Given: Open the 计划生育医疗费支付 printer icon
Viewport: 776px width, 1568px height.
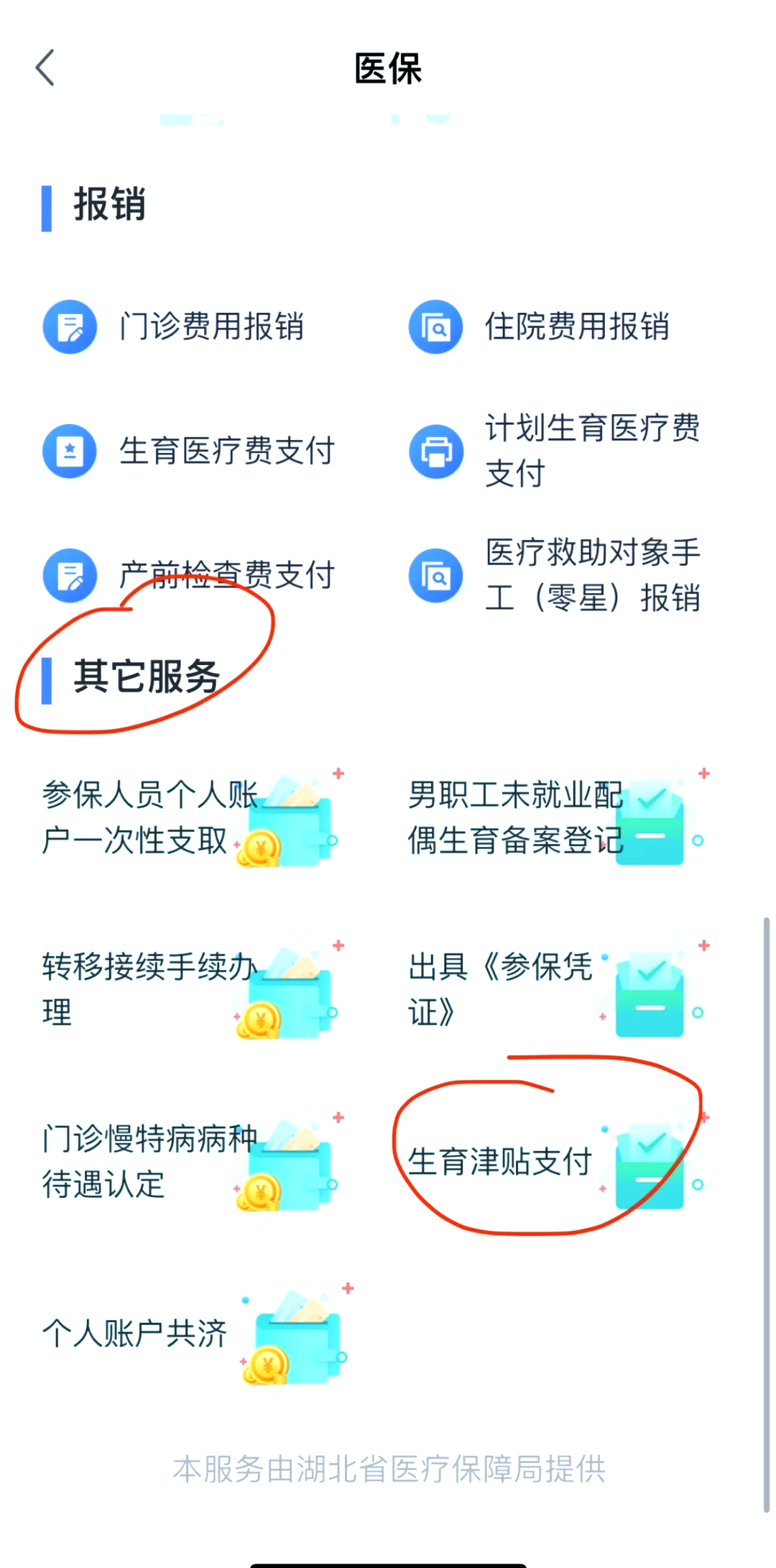Looking at the screenshot, I should tap(435, 451).
